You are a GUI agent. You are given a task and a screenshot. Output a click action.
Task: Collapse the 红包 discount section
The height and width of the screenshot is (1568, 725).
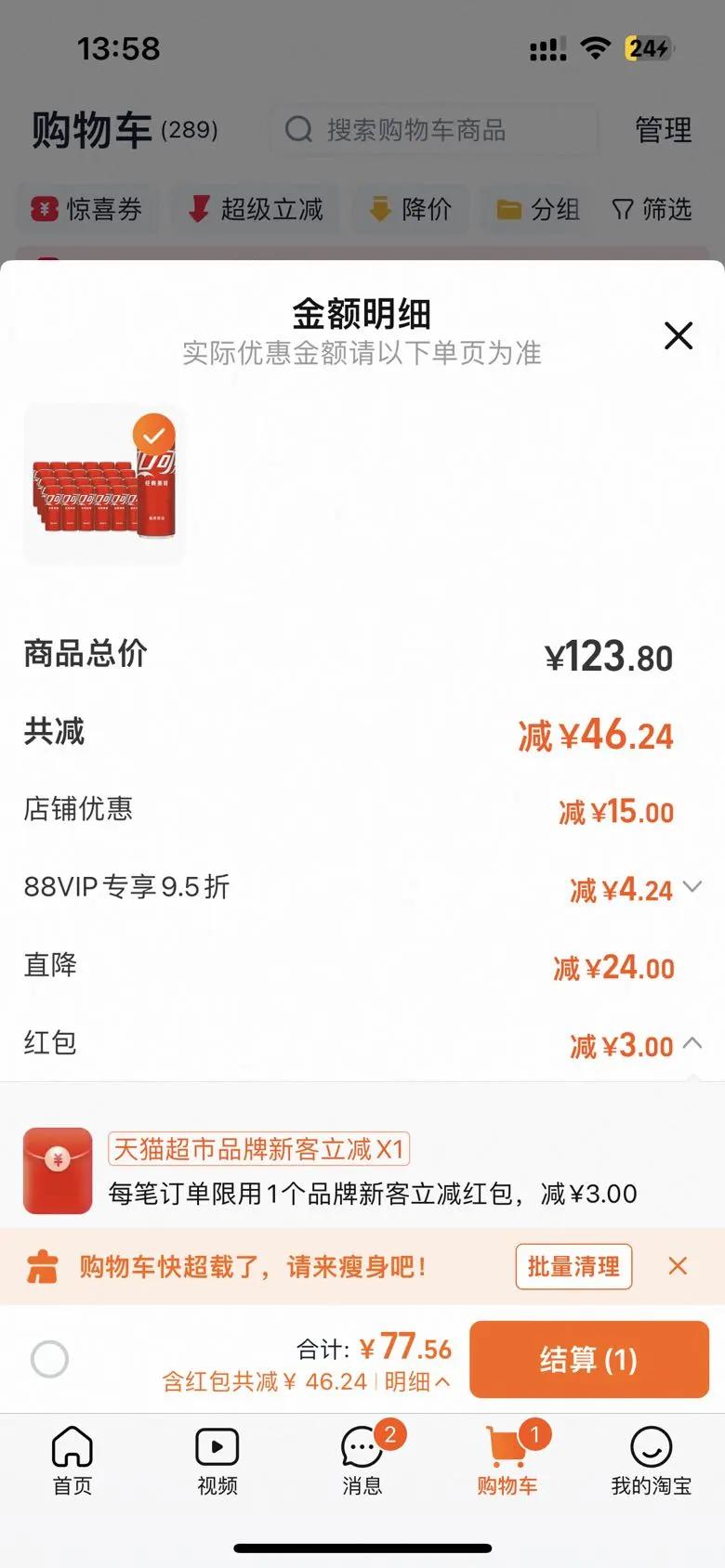[692, 1043]
